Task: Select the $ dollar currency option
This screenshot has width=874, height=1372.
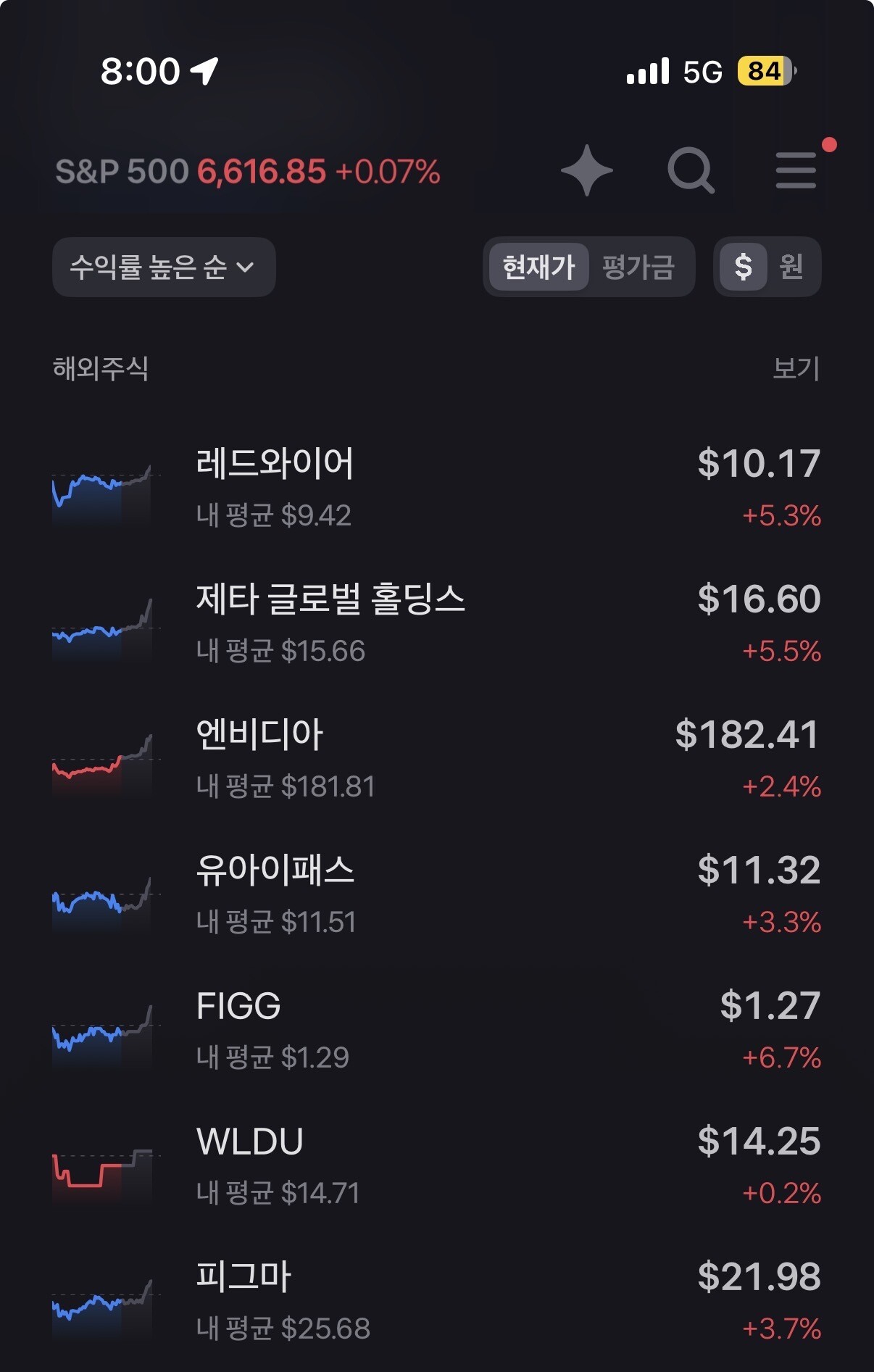Action: point(743,267)
